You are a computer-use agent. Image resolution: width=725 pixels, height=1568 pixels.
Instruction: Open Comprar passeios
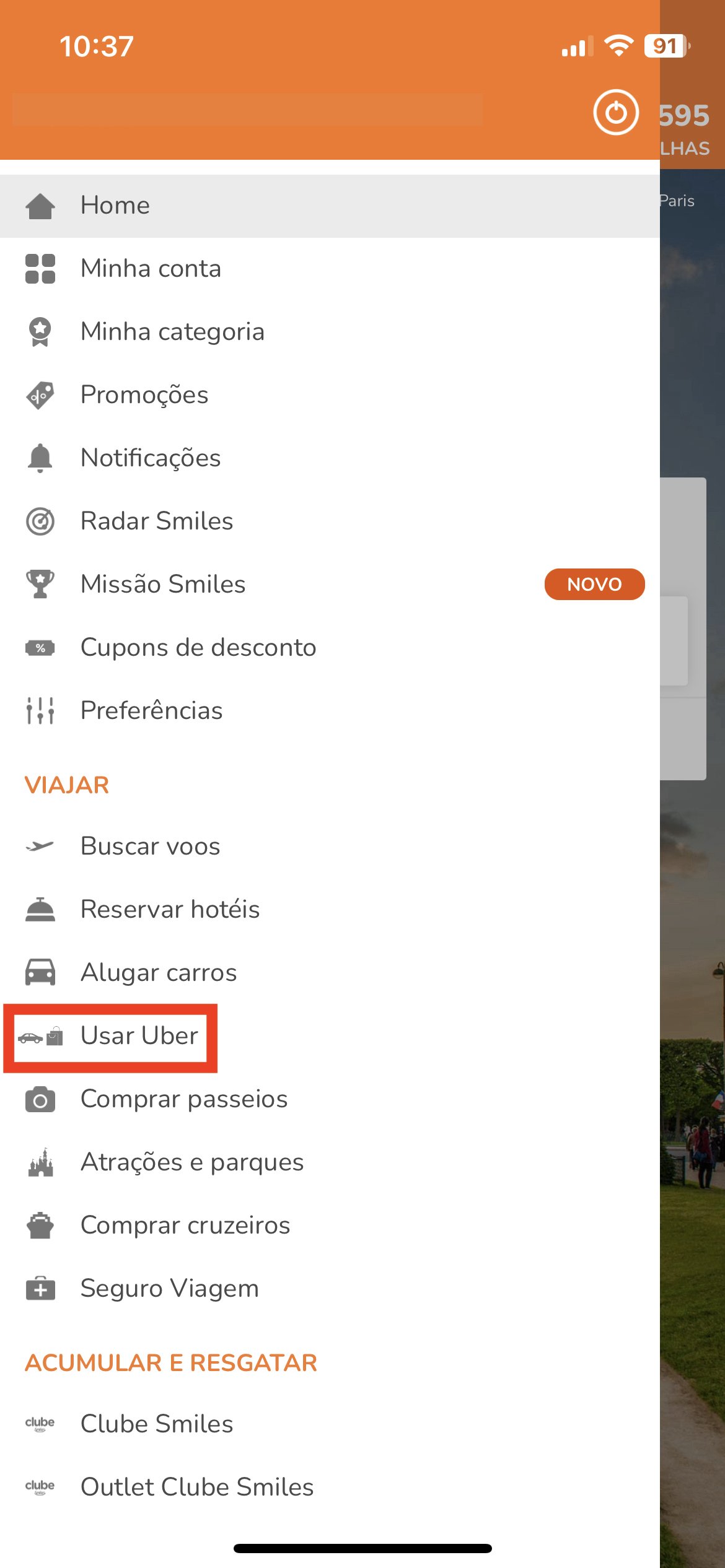coord(330,1099)
